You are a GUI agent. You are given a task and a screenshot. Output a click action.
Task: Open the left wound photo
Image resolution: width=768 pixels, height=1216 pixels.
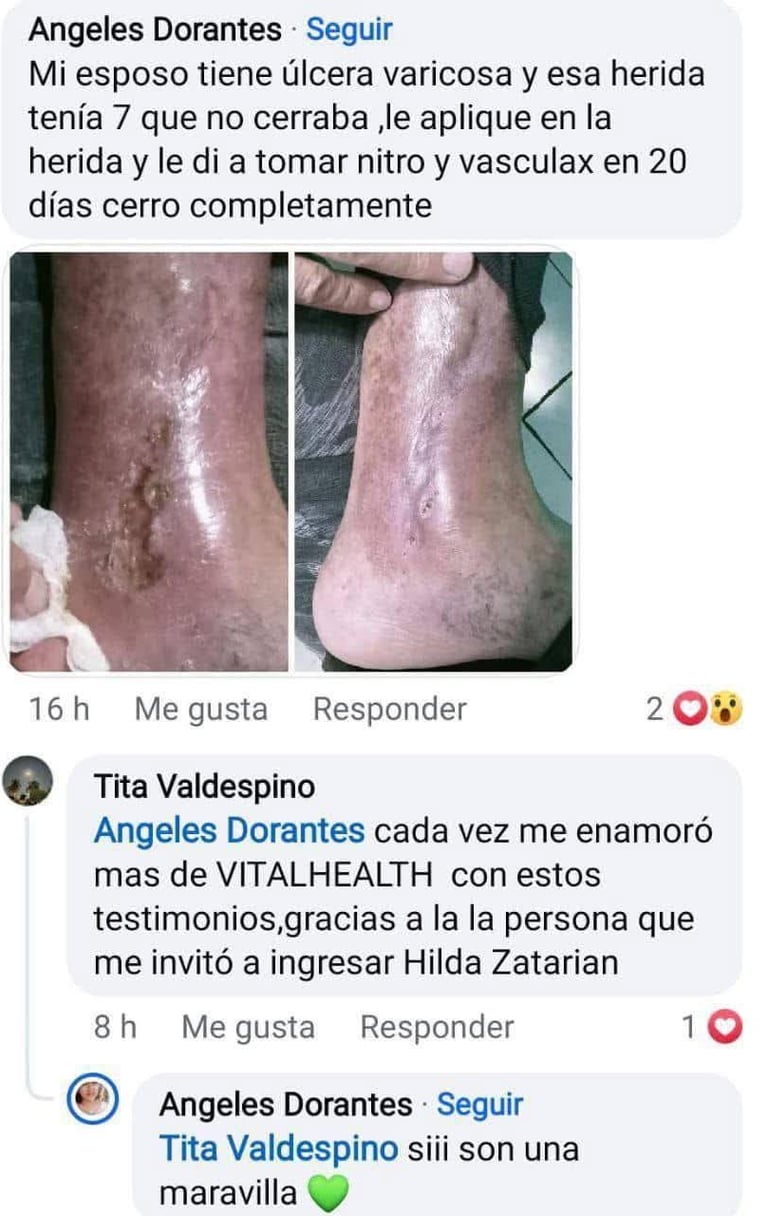(x=149, y=461)
